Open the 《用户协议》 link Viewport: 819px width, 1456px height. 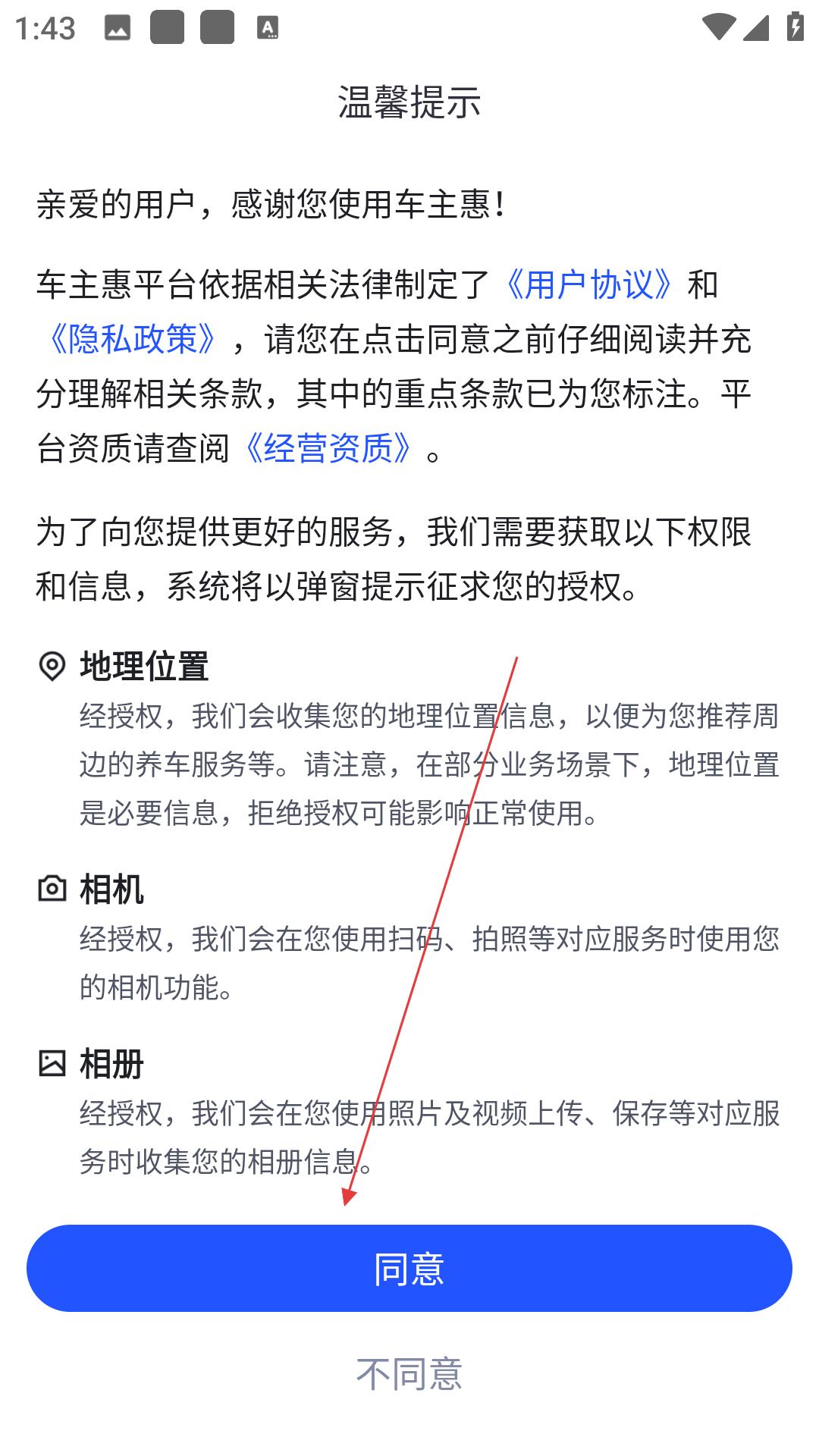coord(588,285)
